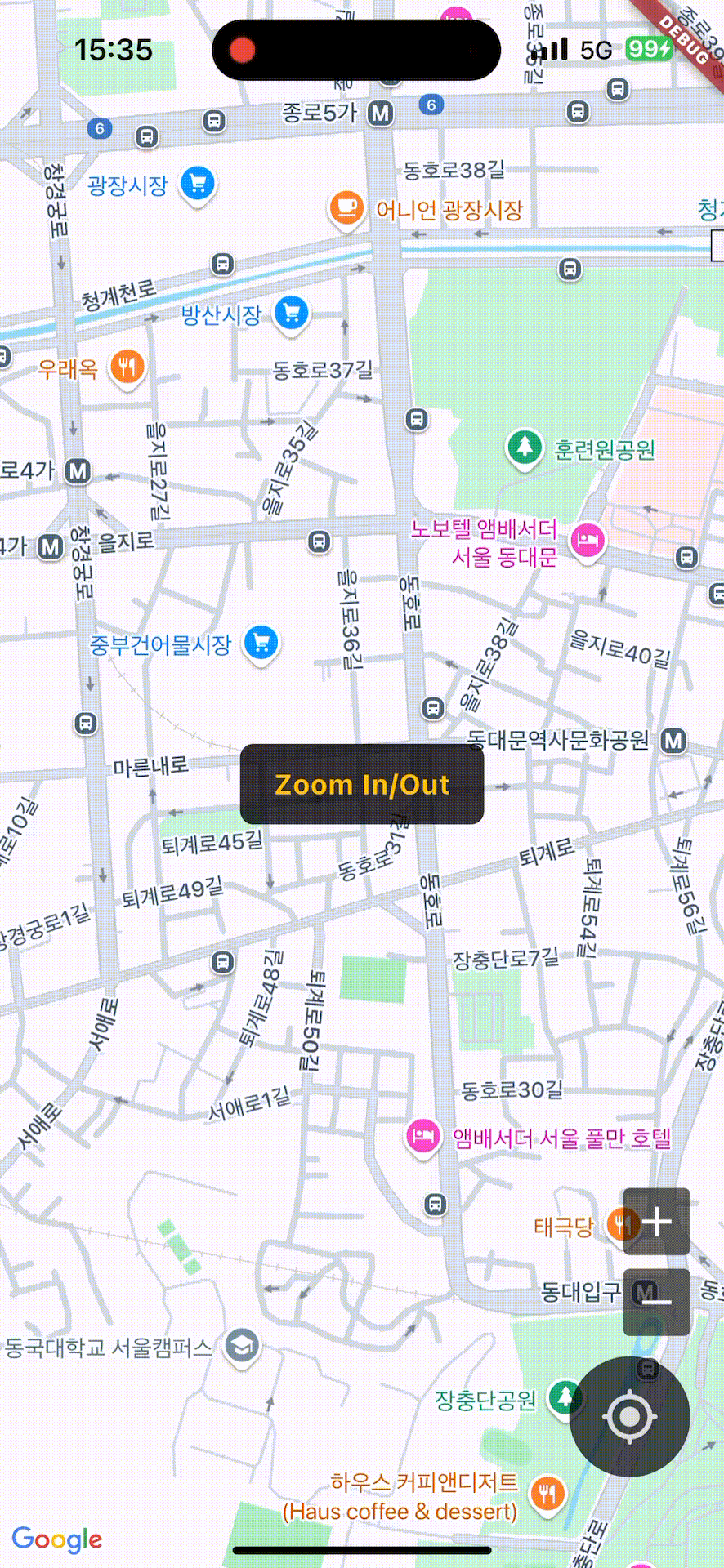Open the 앰배서더 서울 풀만 호텔 marker
Viewport: 724px width, 1568px height.
(422, 1135)
